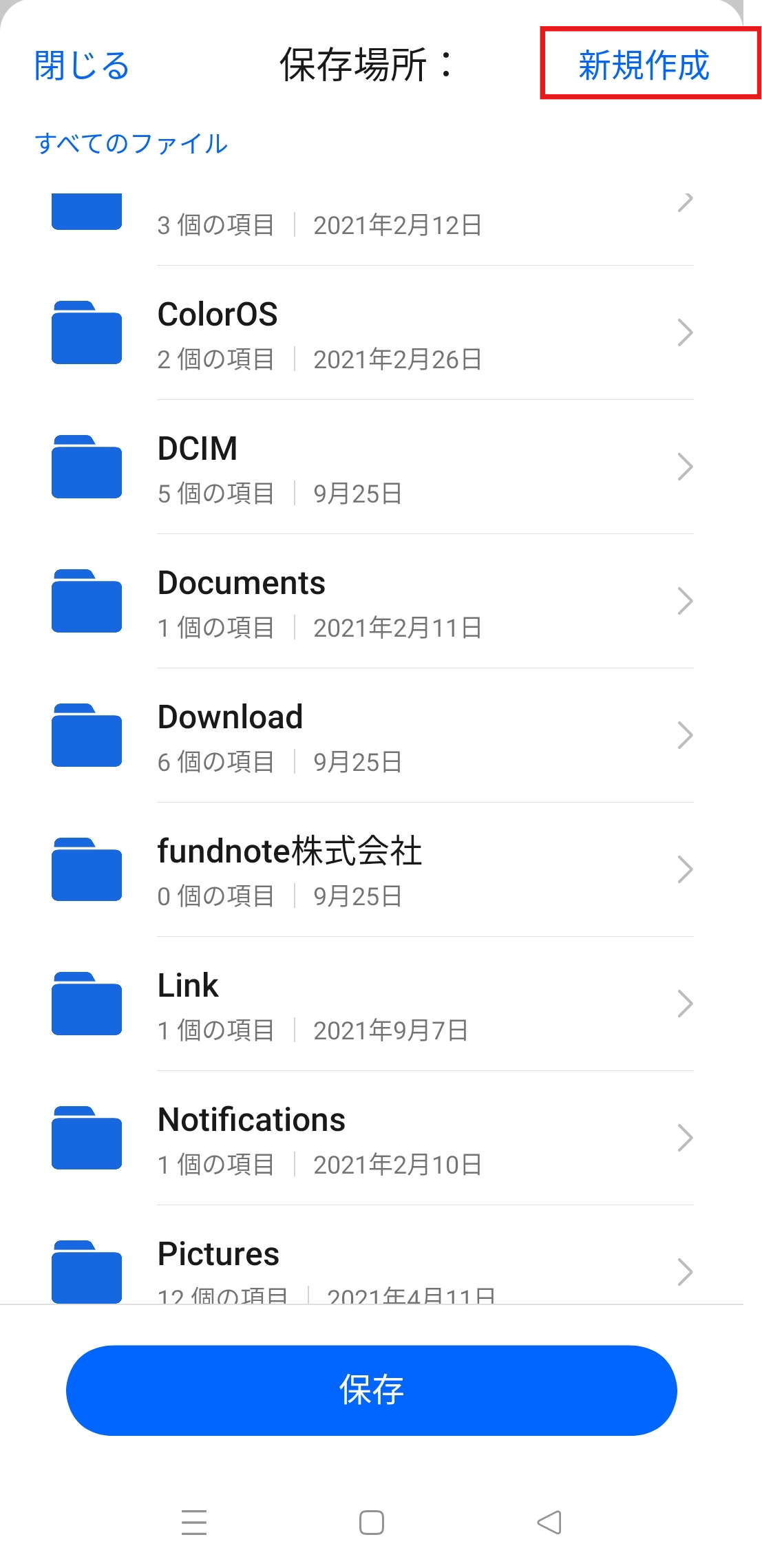
Task: Select the Link folder icon
Action: 86,1004
